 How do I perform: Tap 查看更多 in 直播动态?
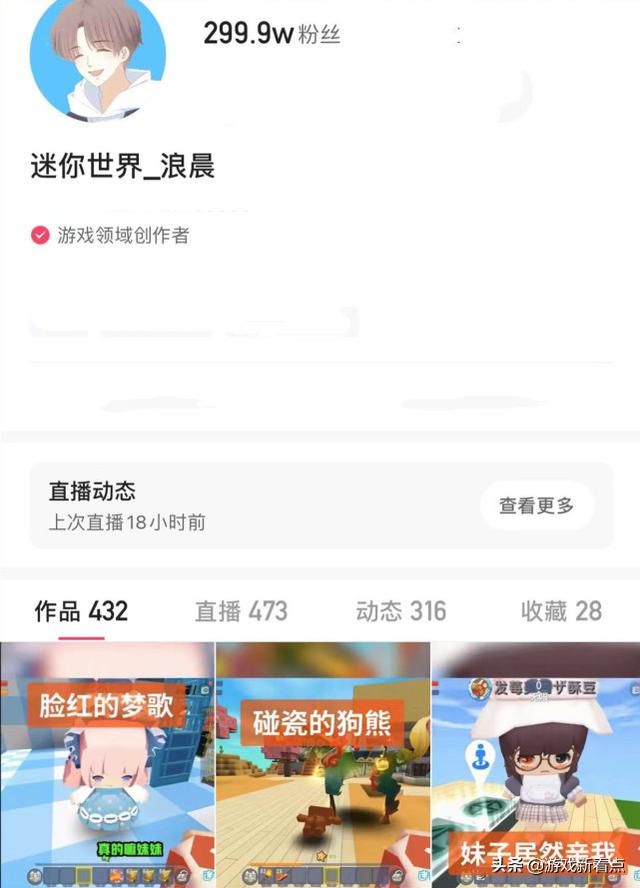pyautogui.click(x=537, y=506)
